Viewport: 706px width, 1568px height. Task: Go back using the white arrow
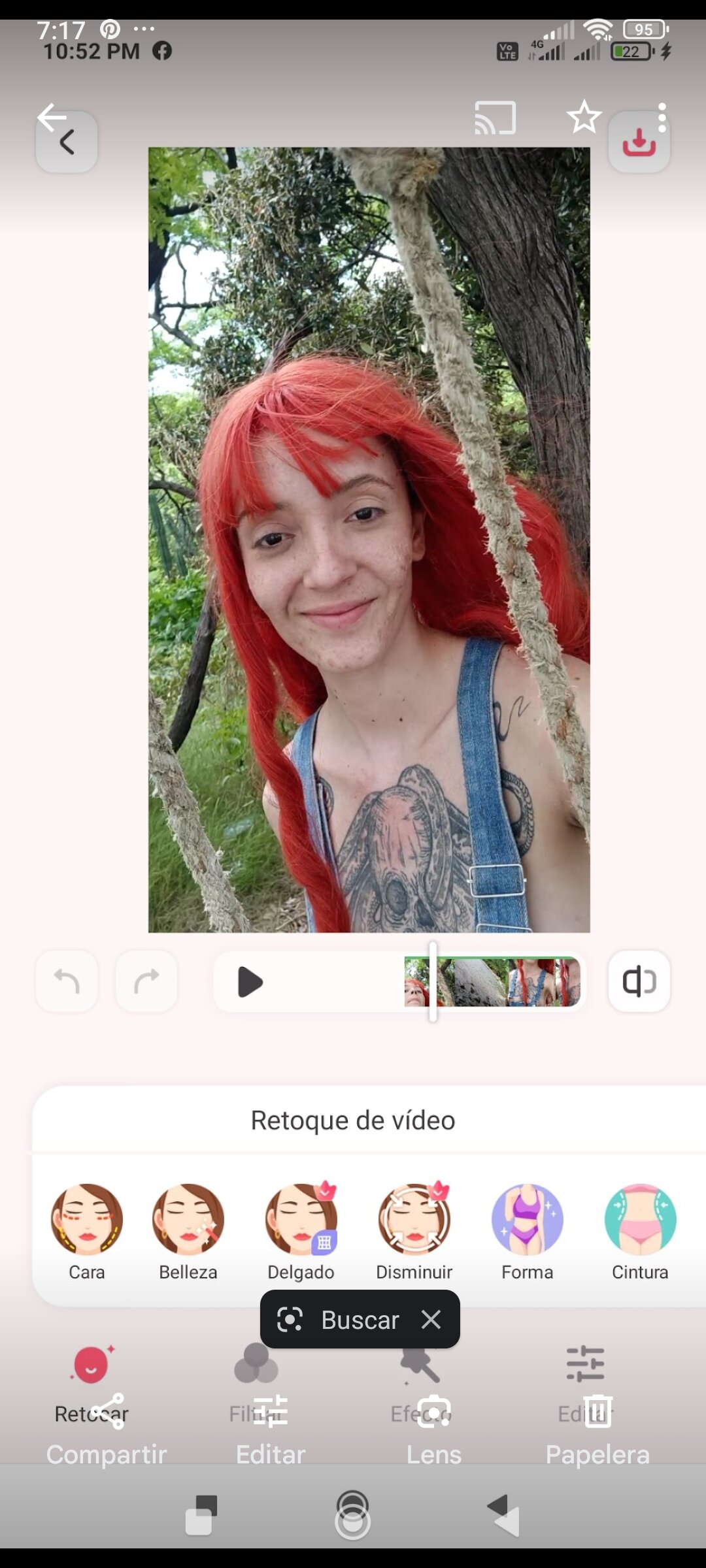[x=51, y=118]
